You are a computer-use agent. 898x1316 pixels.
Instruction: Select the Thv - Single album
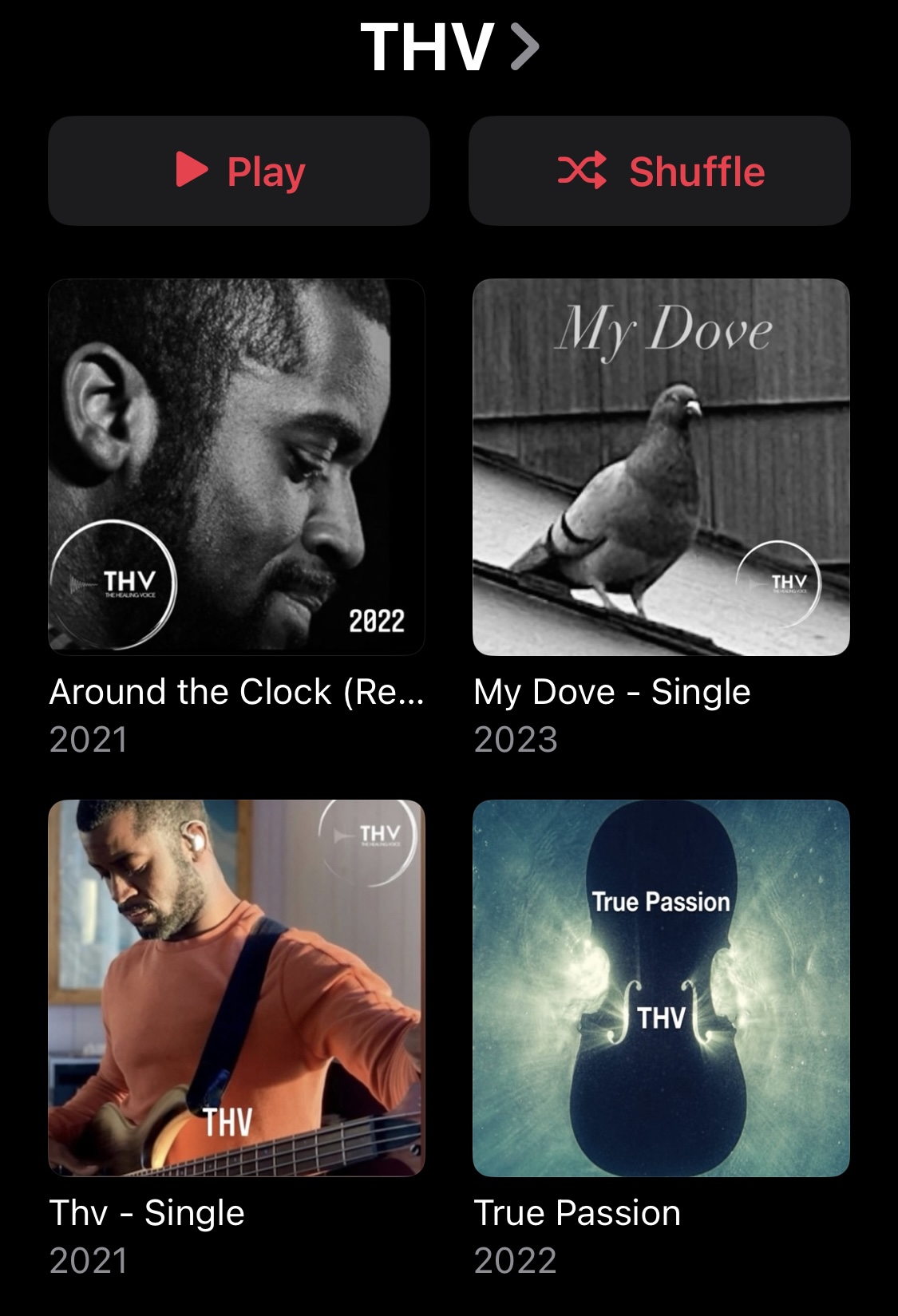(x=236, y=988)
